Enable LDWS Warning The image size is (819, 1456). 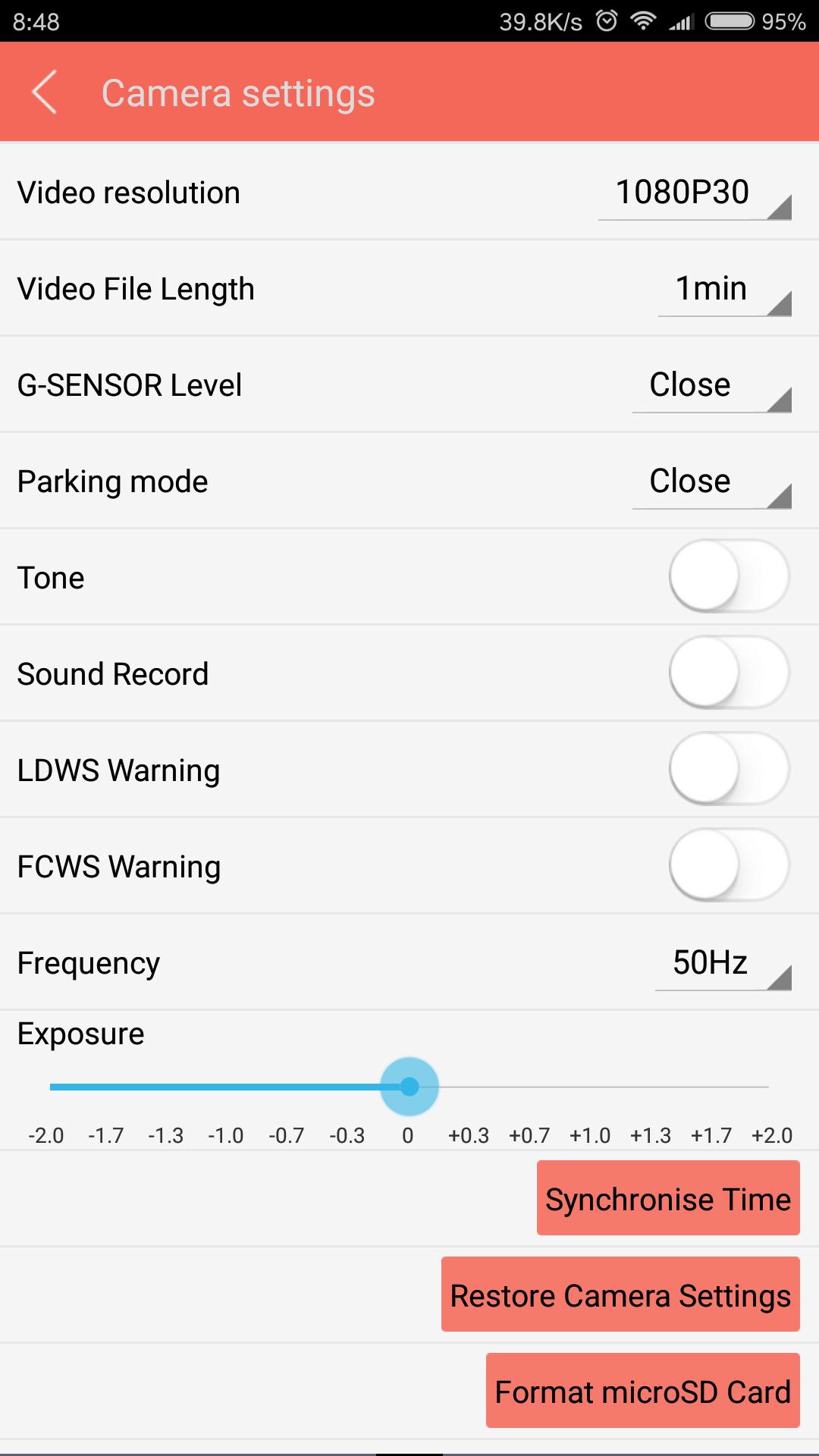pyautogui.click(x=728, y=769)
